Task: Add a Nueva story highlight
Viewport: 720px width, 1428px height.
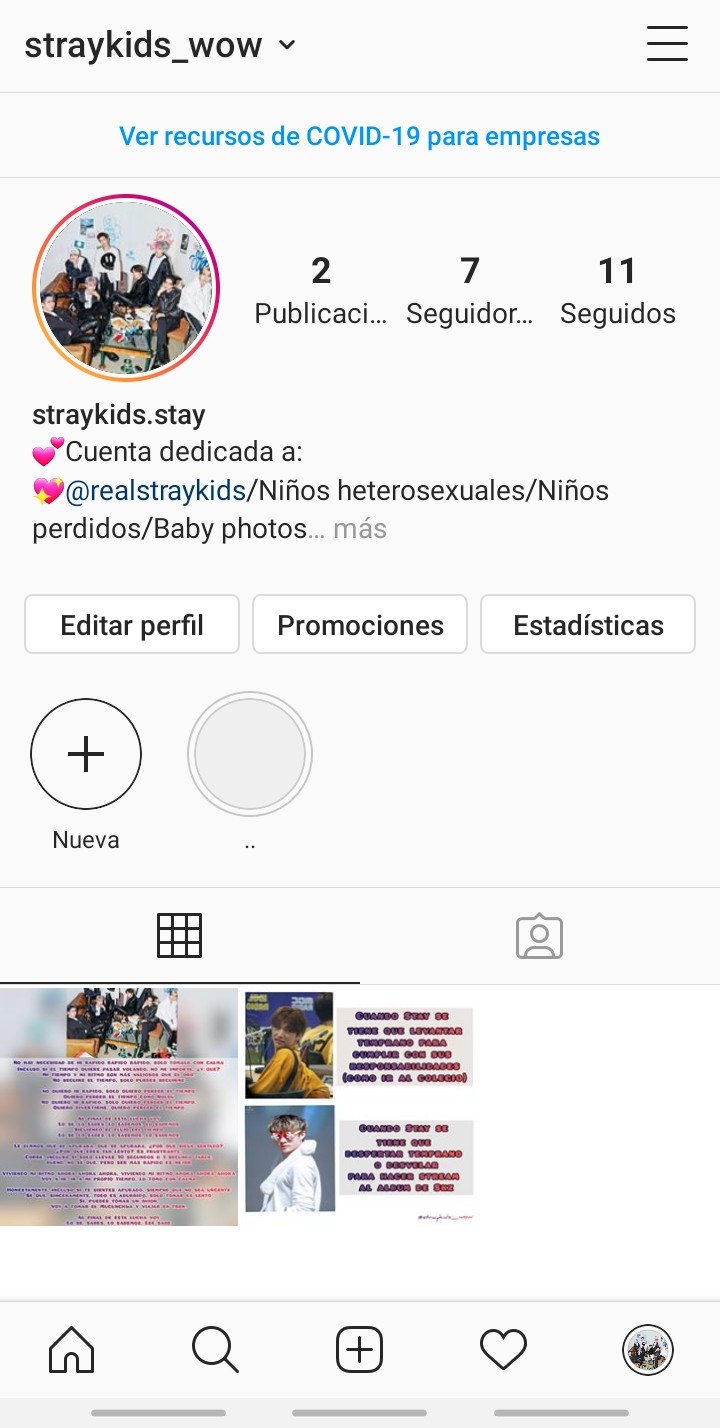Action: click(x=86, y=754)
